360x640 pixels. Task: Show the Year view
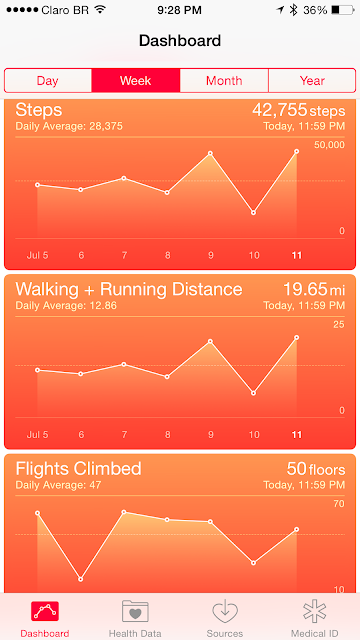click(x=312, y=80)
